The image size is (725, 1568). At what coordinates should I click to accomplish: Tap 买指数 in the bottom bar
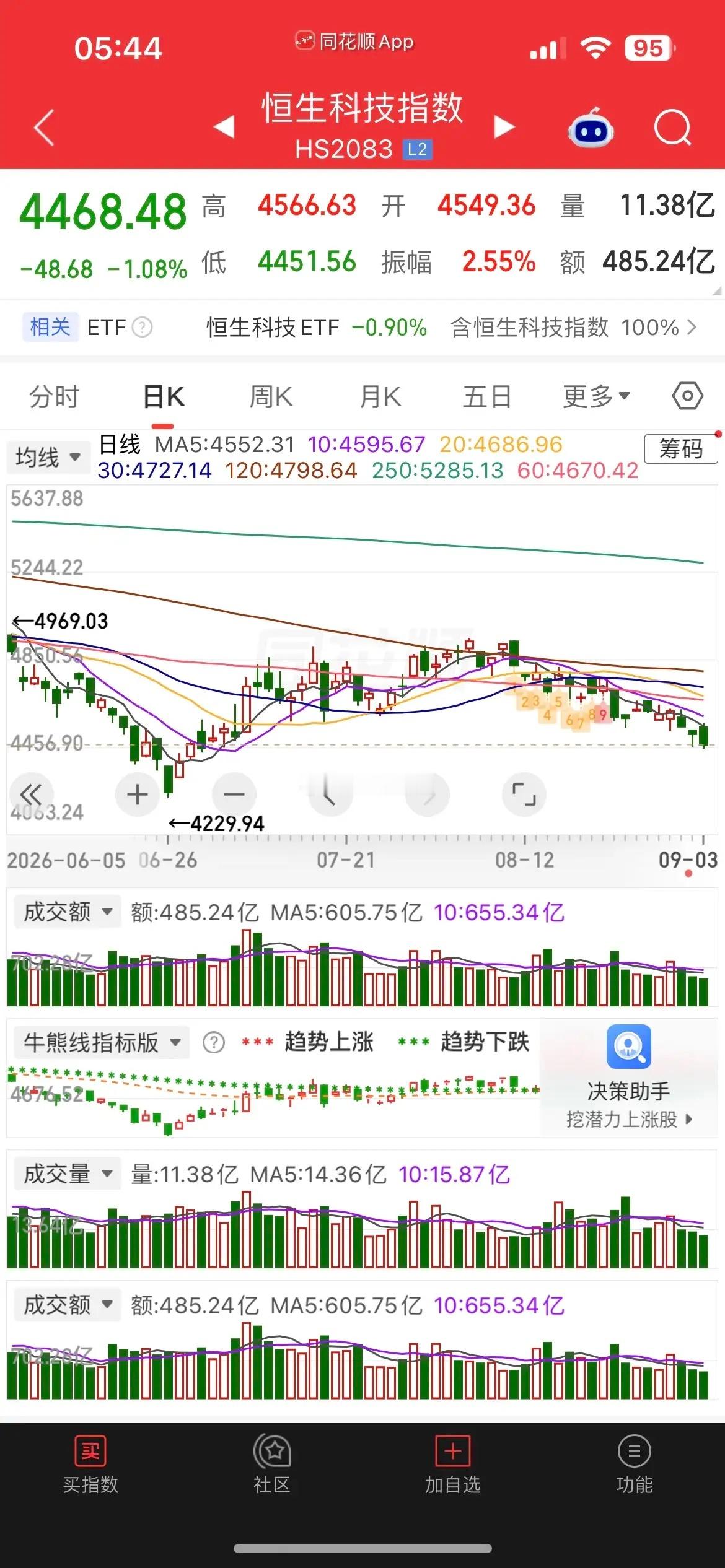click(90, 1465)
